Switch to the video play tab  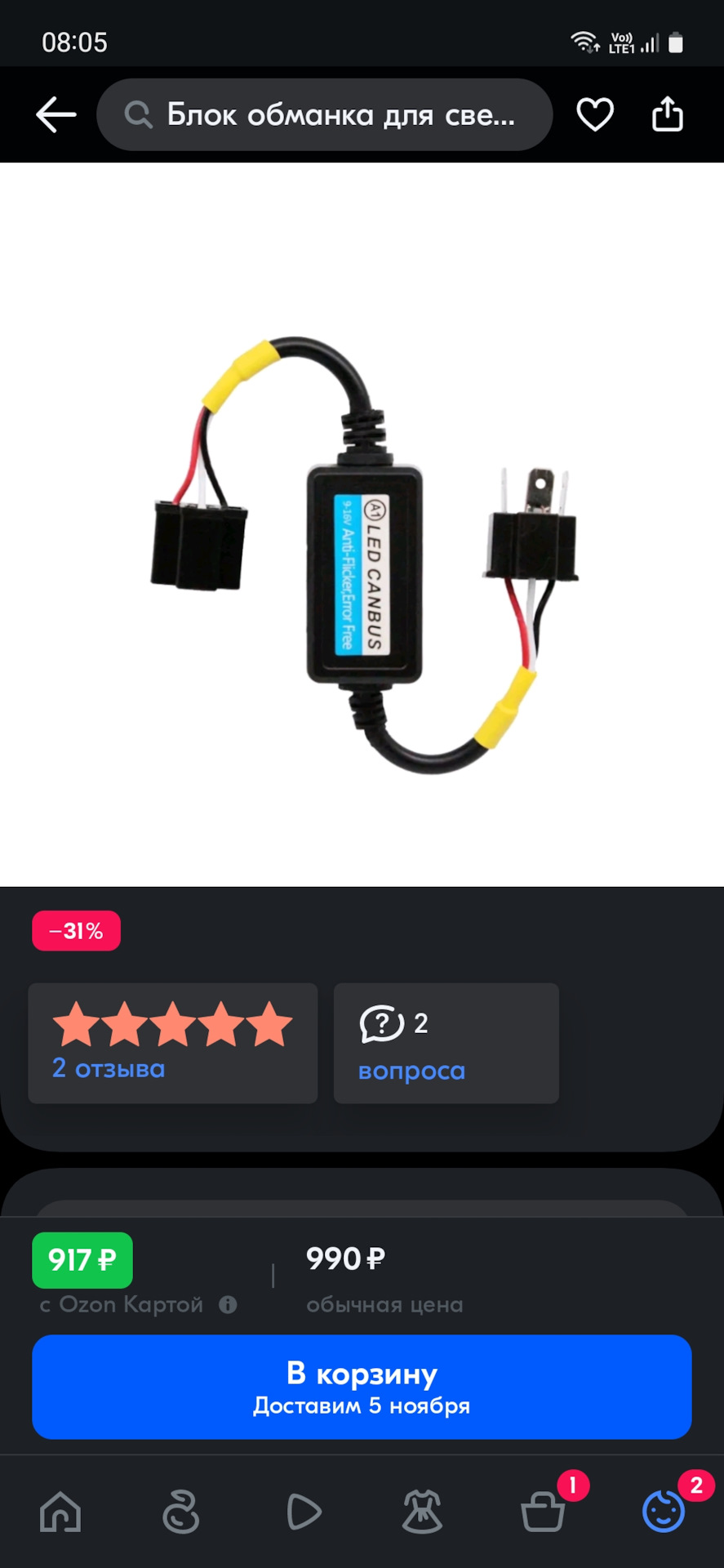tap(303, 1512)
